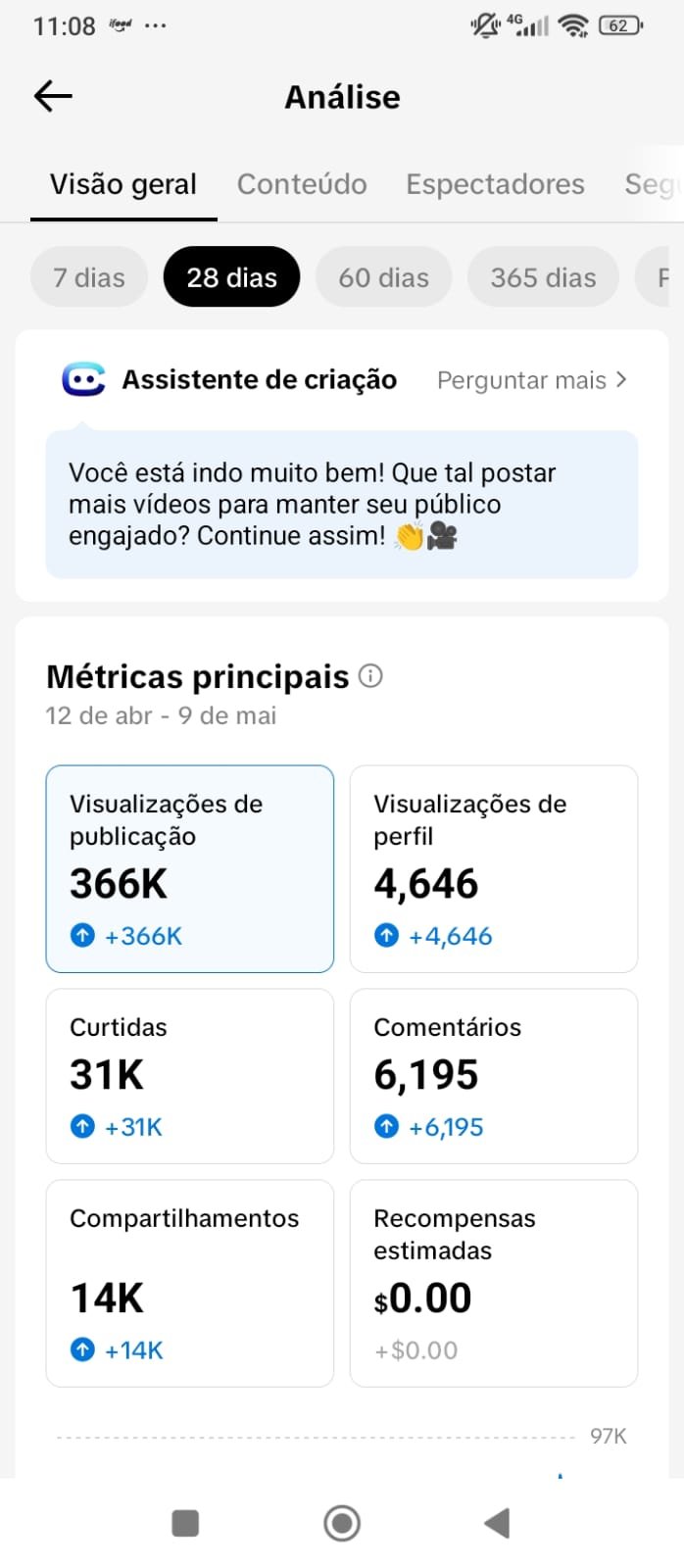Open the Recompensas estimadas card
Image resolution: width=684 pixels, height=1568 pixels.
(494, 1283)
